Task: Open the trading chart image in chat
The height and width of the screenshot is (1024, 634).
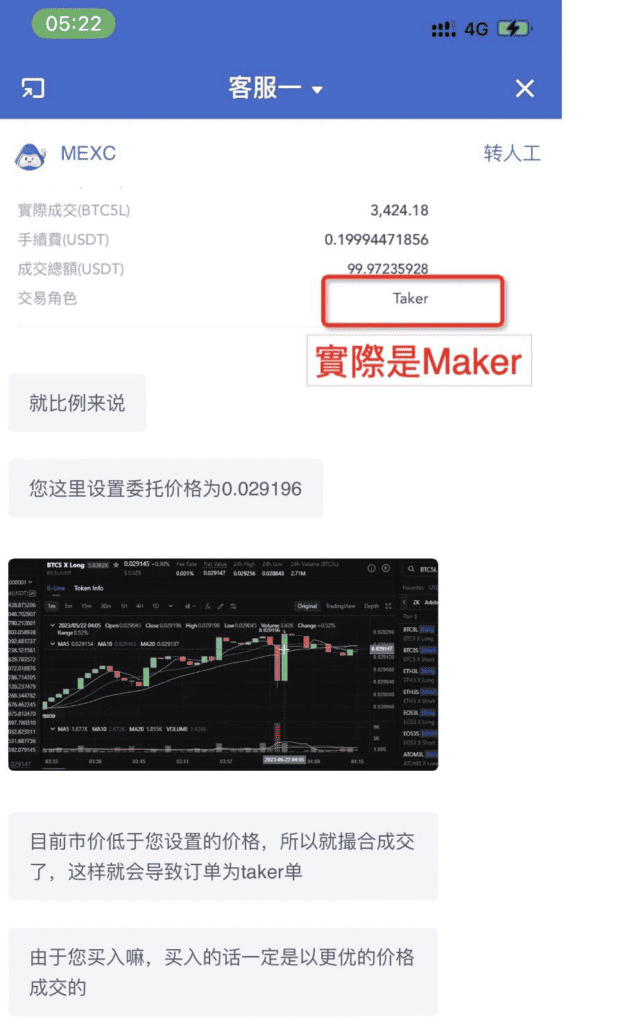Action: pos(223,664)
